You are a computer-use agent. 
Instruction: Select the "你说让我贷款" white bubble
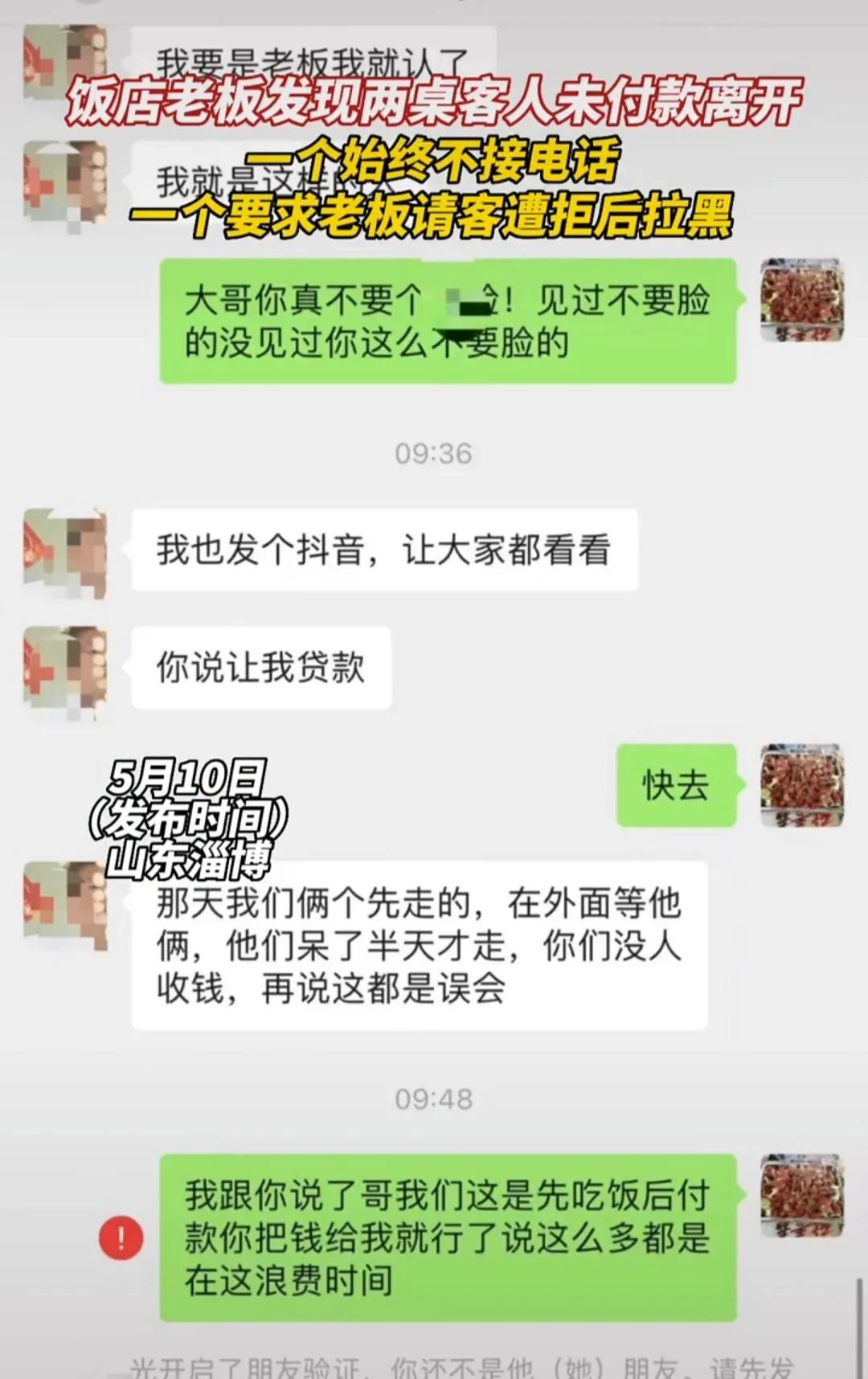pos(261,667)
